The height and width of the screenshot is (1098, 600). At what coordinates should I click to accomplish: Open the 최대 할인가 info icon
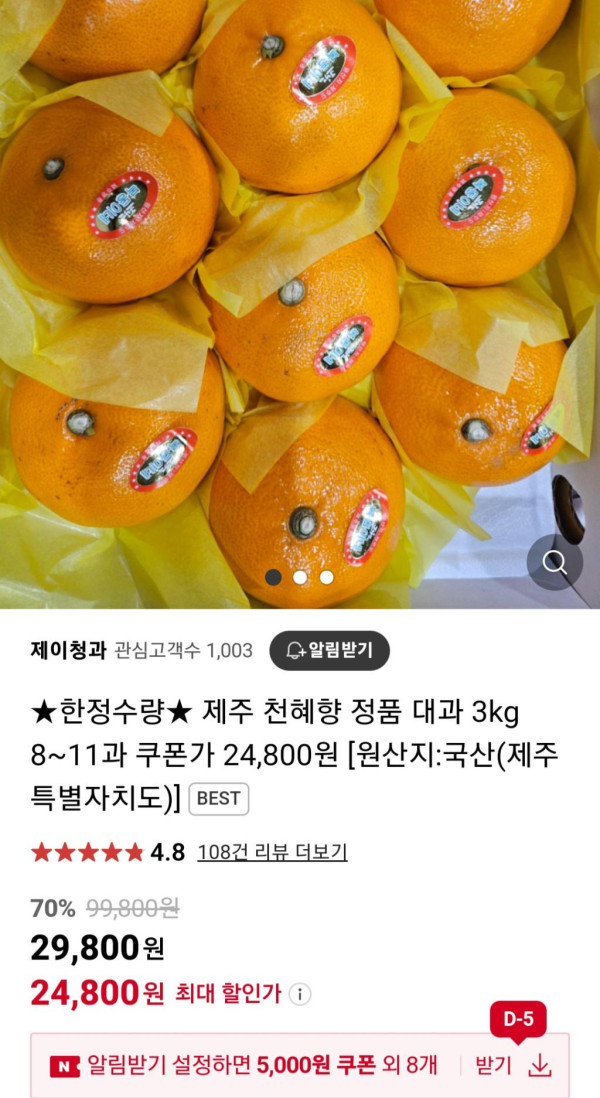[x=300, y=994]
